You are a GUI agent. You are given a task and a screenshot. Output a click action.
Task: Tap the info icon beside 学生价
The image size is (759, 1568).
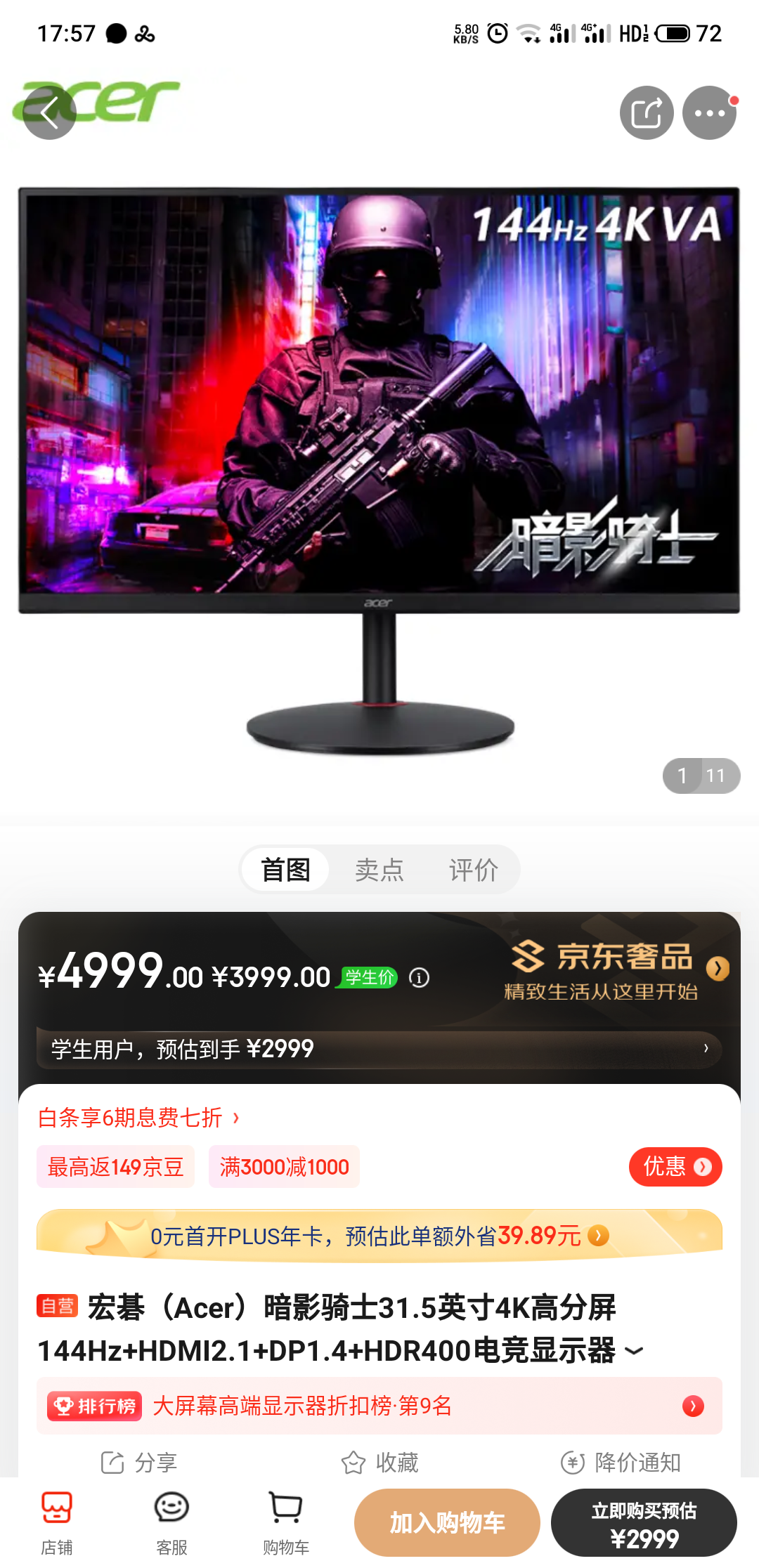[x=420, y=976]
